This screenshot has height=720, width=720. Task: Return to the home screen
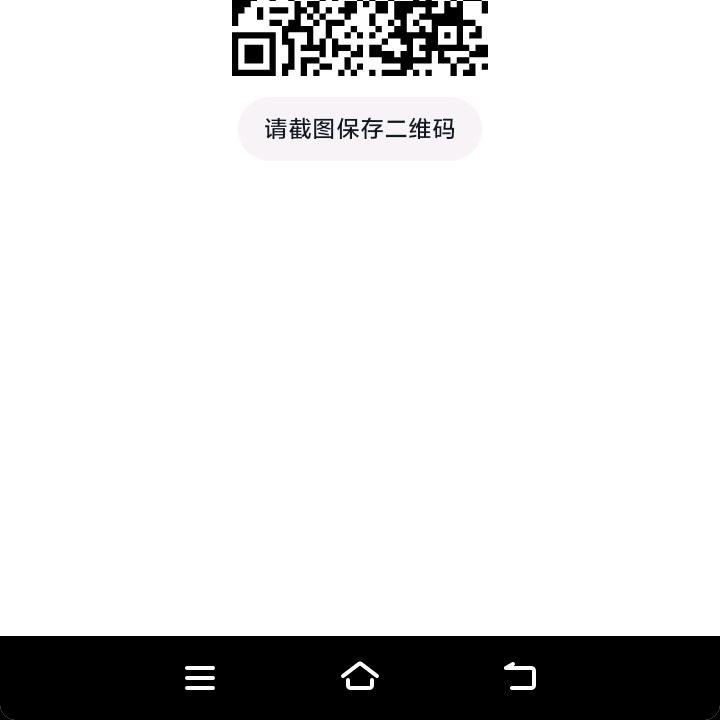click(x=360, y=677)
